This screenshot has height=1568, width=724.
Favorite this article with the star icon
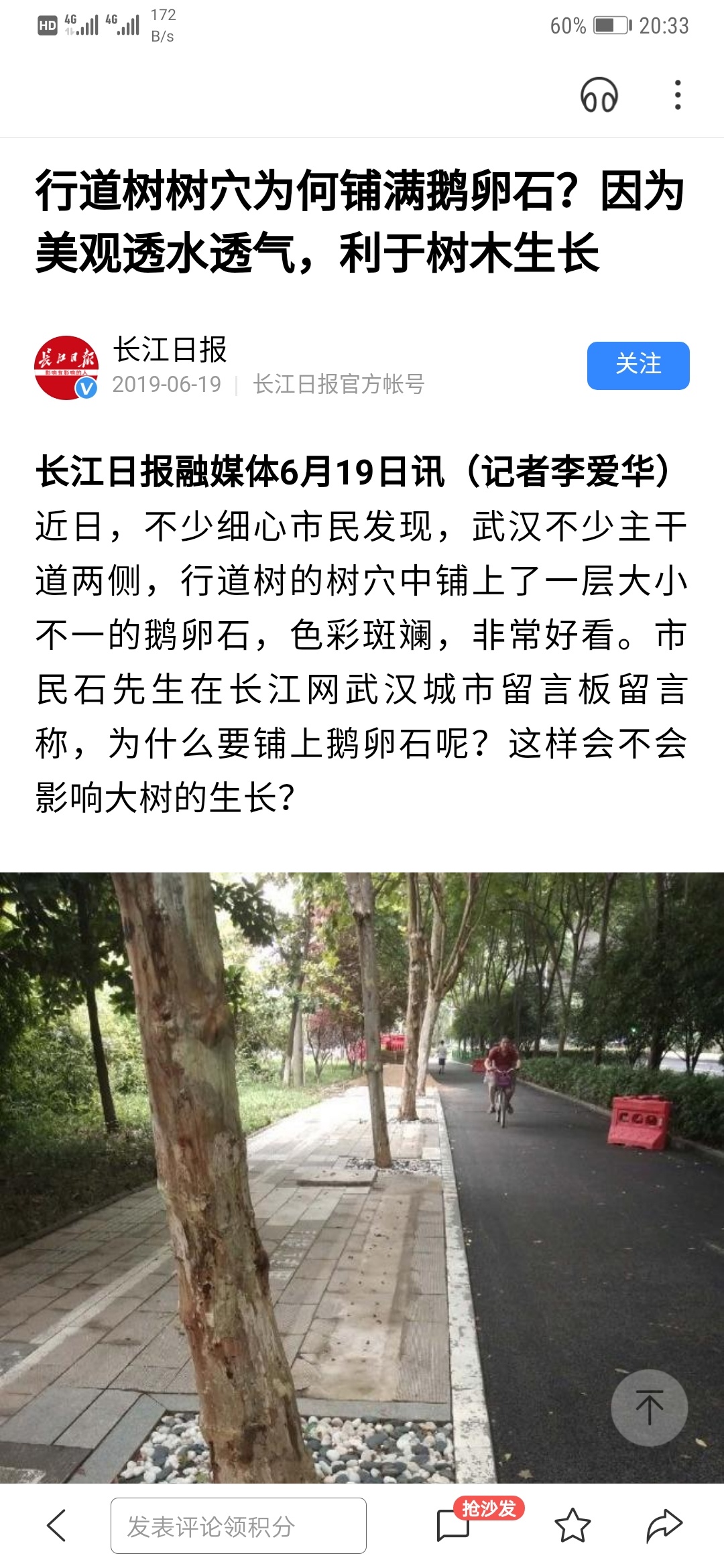pos(572,1526)
